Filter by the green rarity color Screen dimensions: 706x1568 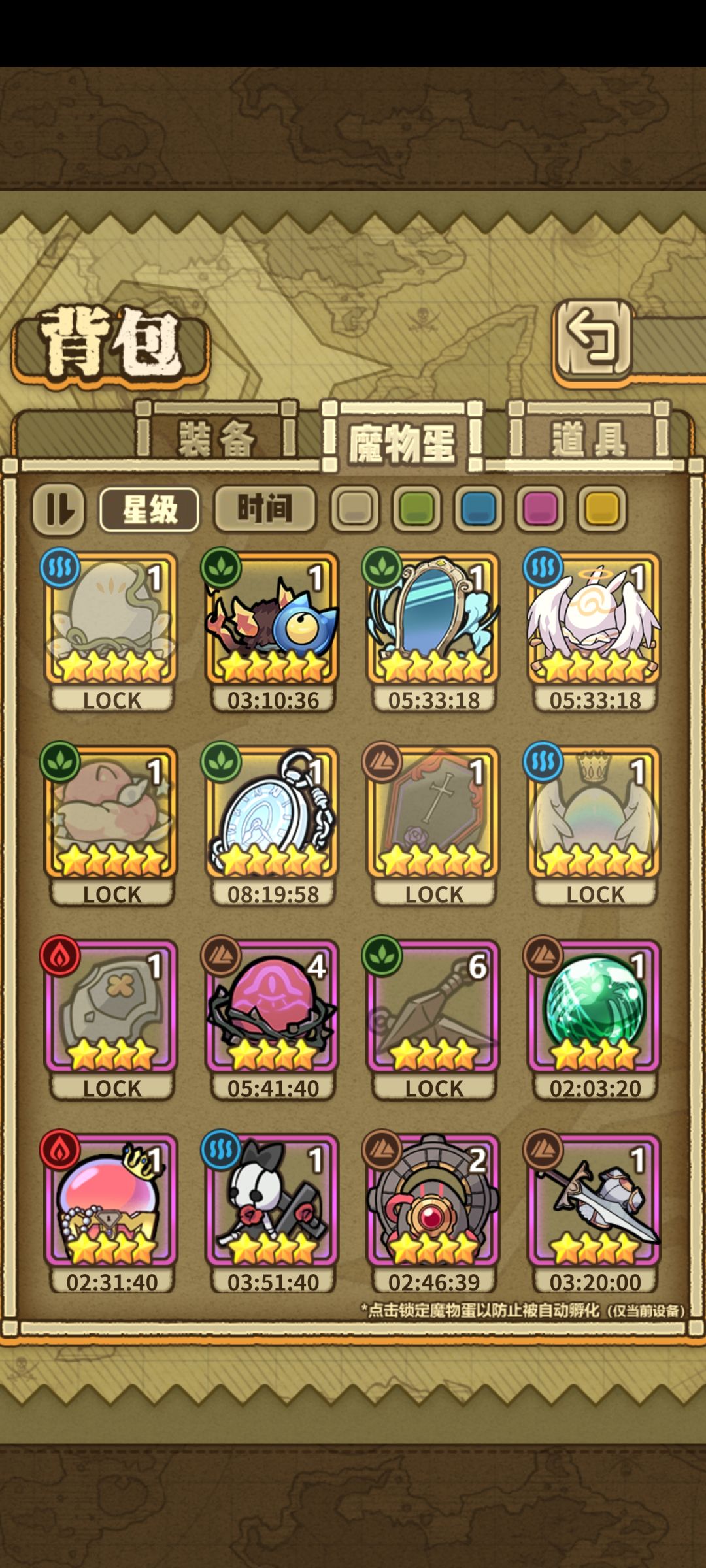(x=417, y=508)
